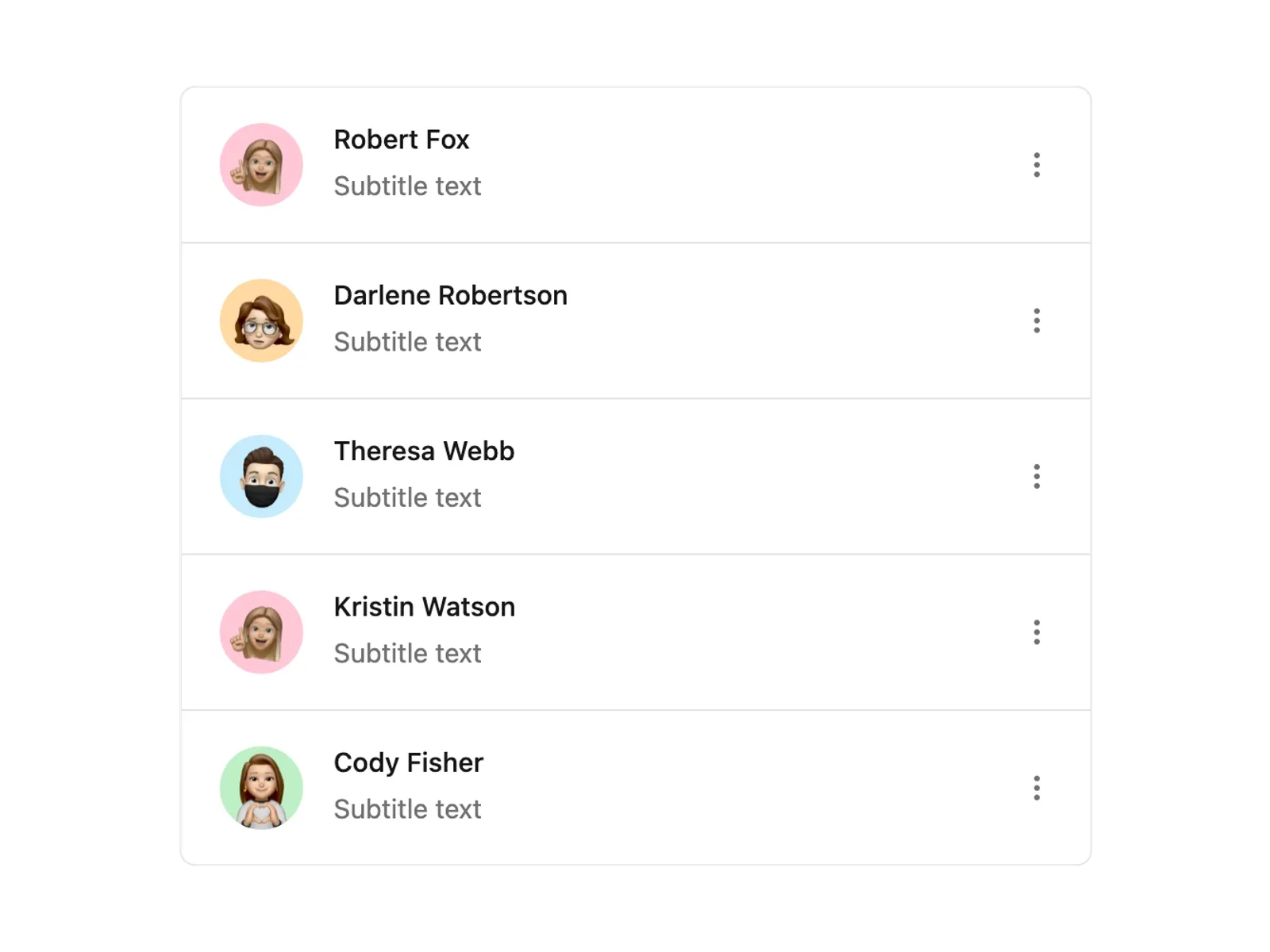1270x952 pixels.
Task: Show more options for Cody Fisher
Action: [1036, 788]
